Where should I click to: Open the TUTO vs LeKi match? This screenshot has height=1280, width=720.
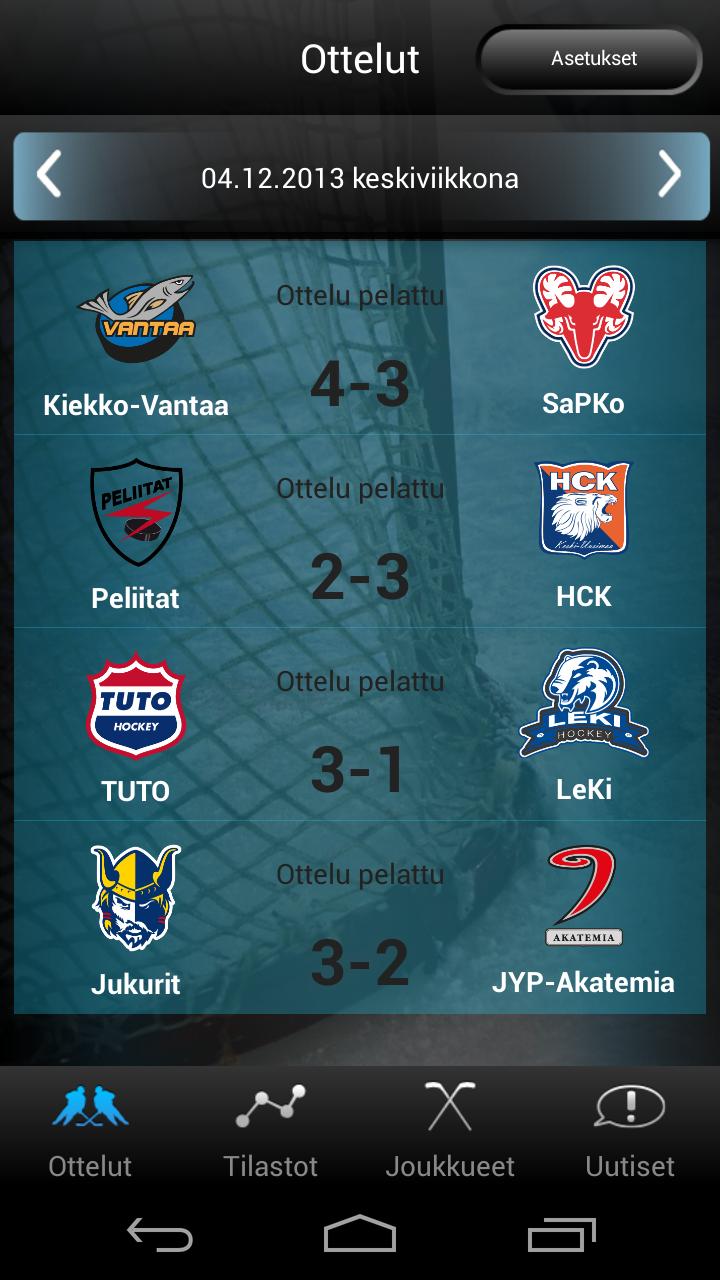(x=360, y=726)
